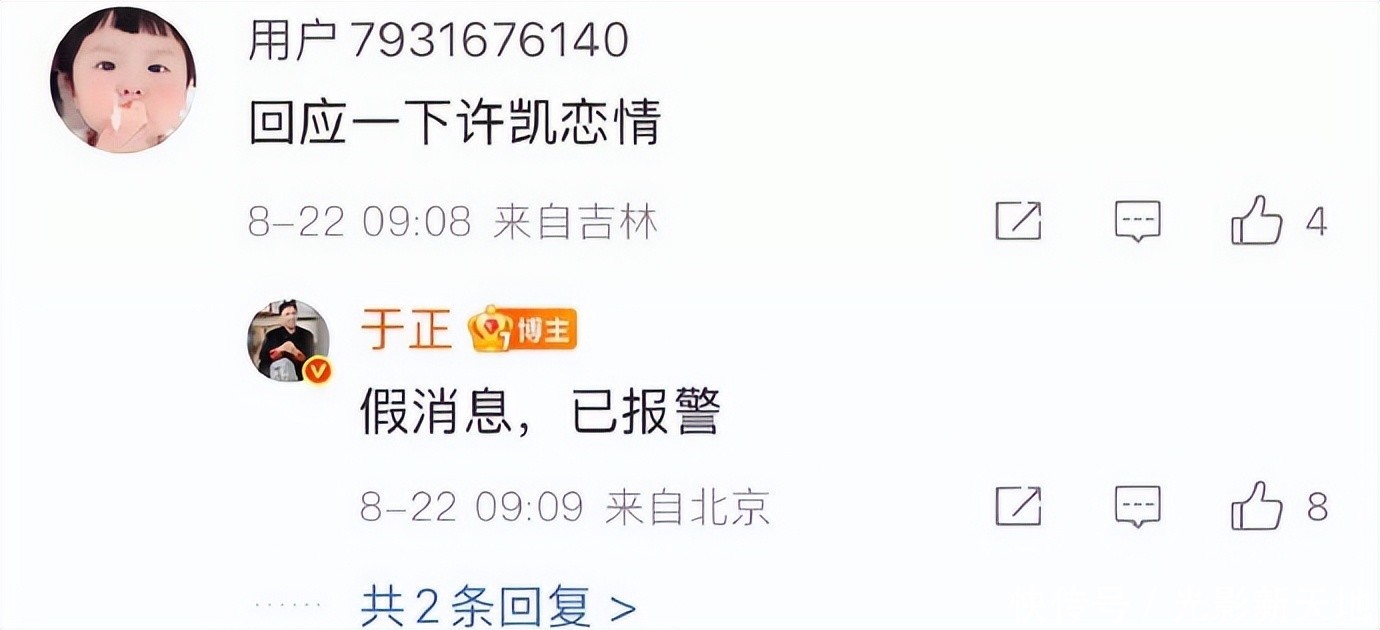Repost 于正's reply 假消息，已报警
The width and height of the screenshot is (1380, 630).
[x=1018, y=506]
